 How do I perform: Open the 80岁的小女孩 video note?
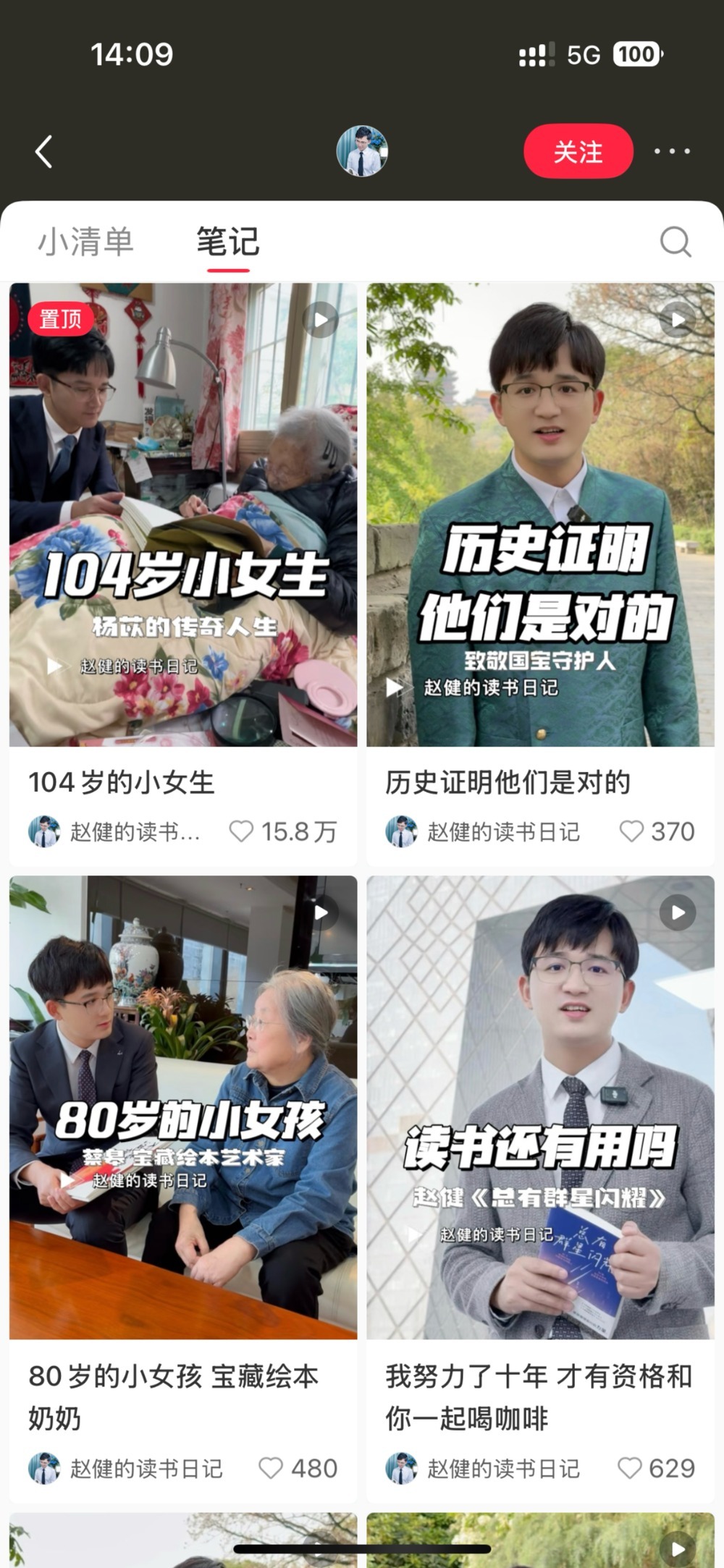click(183, 1107)
